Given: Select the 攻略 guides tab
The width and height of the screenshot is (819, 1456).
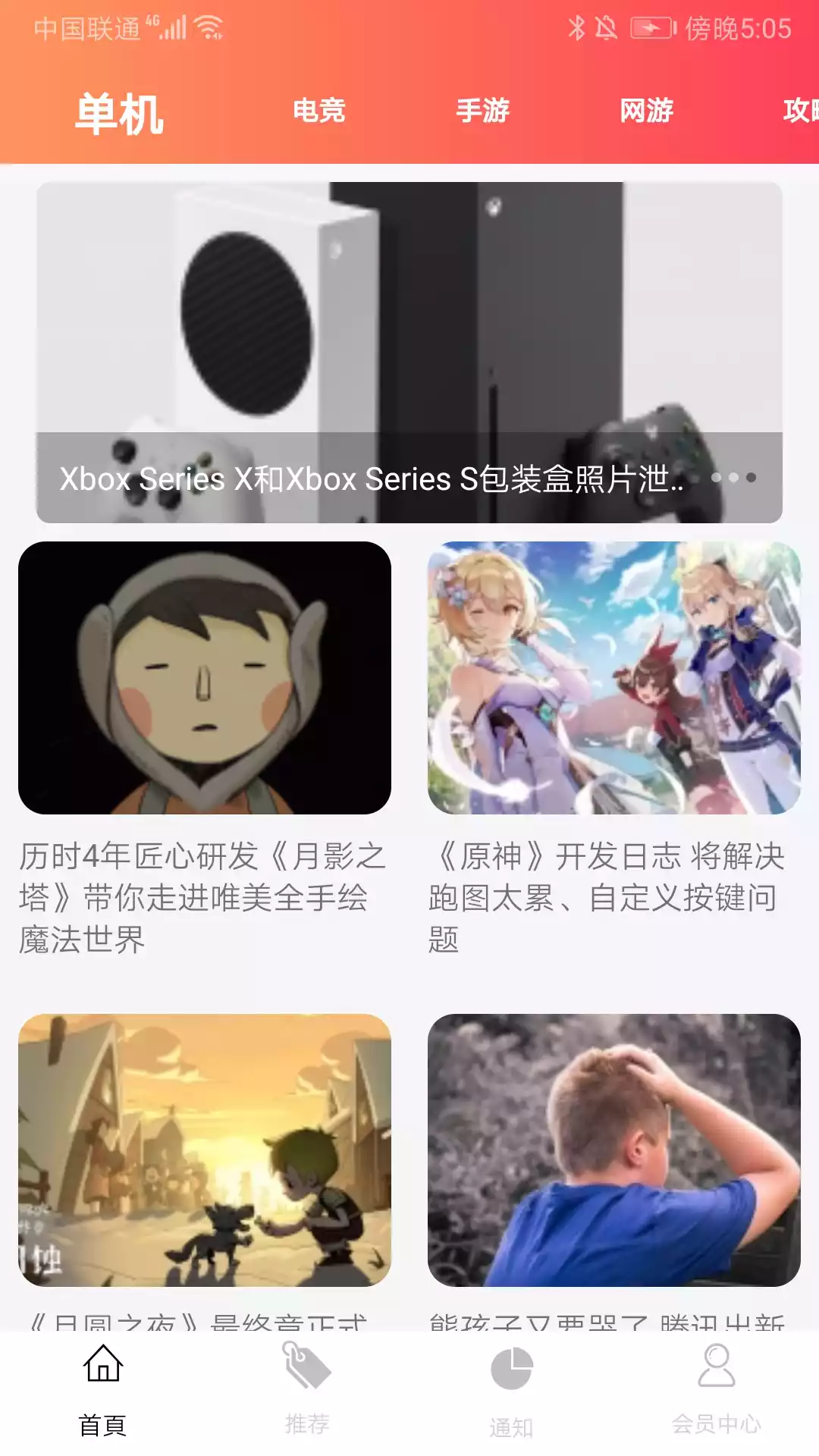Looking at the screenshot, I should coord(800,110).
